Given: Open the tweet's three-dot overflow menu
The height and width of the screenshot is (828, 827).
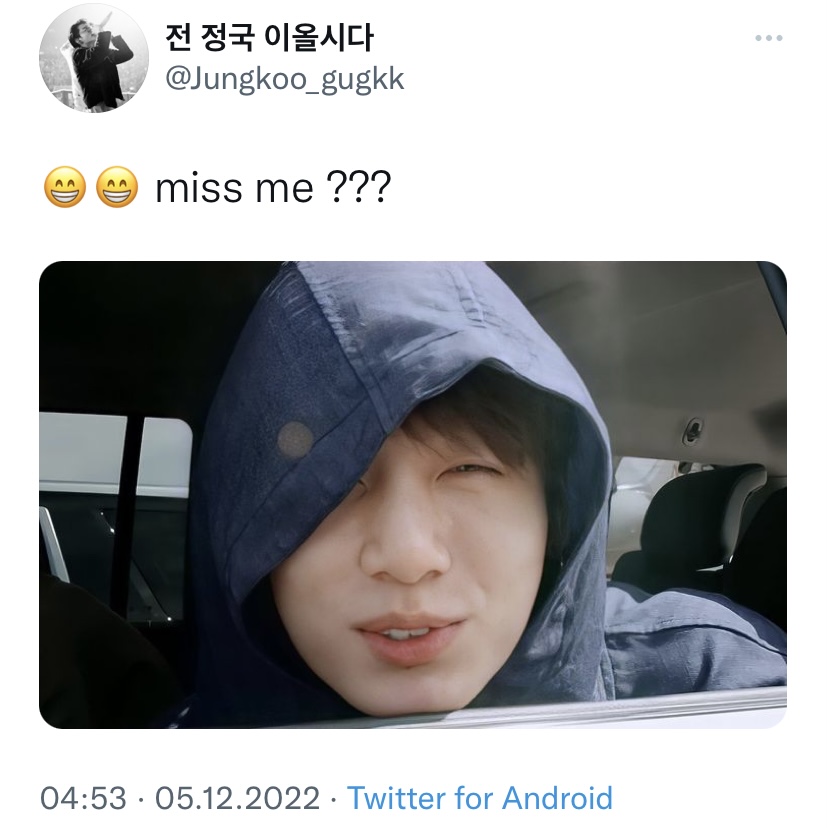Looking at the screenshot, I should [x=767, y=39].
